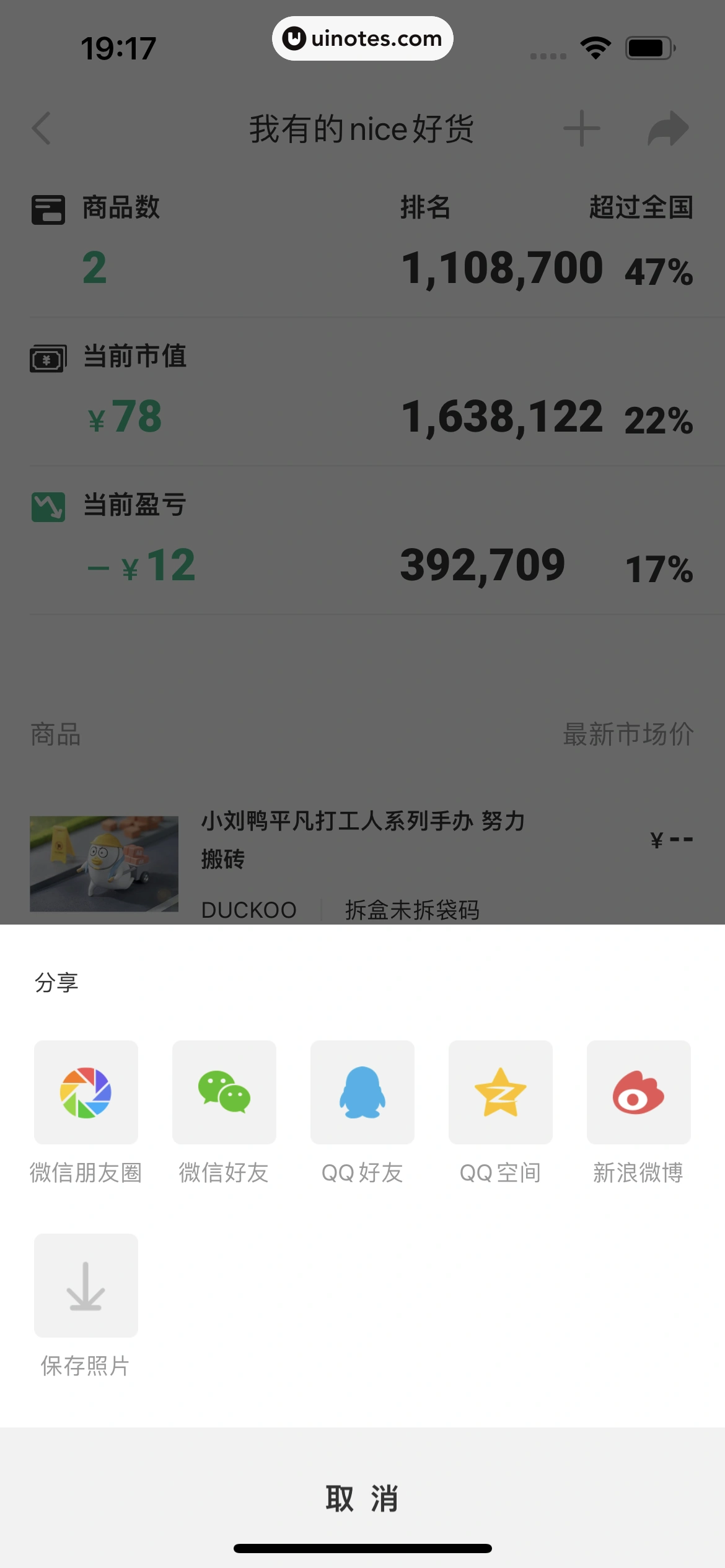This screenshot has width=725, height=1568.
Task: Click the 当前盈亏 declining-chart icon
Action: [x=48, y=505]
